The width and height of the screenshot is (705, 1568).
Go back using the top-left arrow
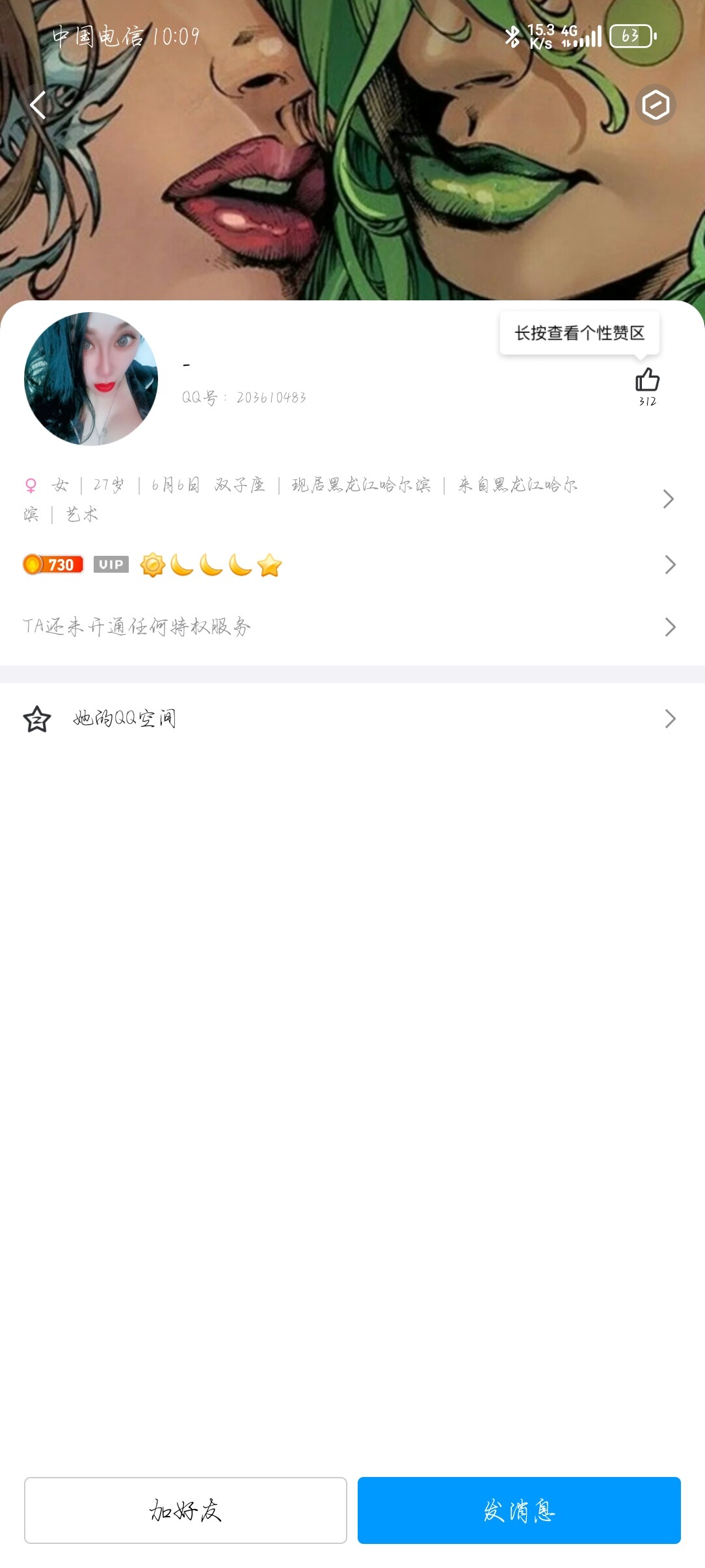(38, 105)
